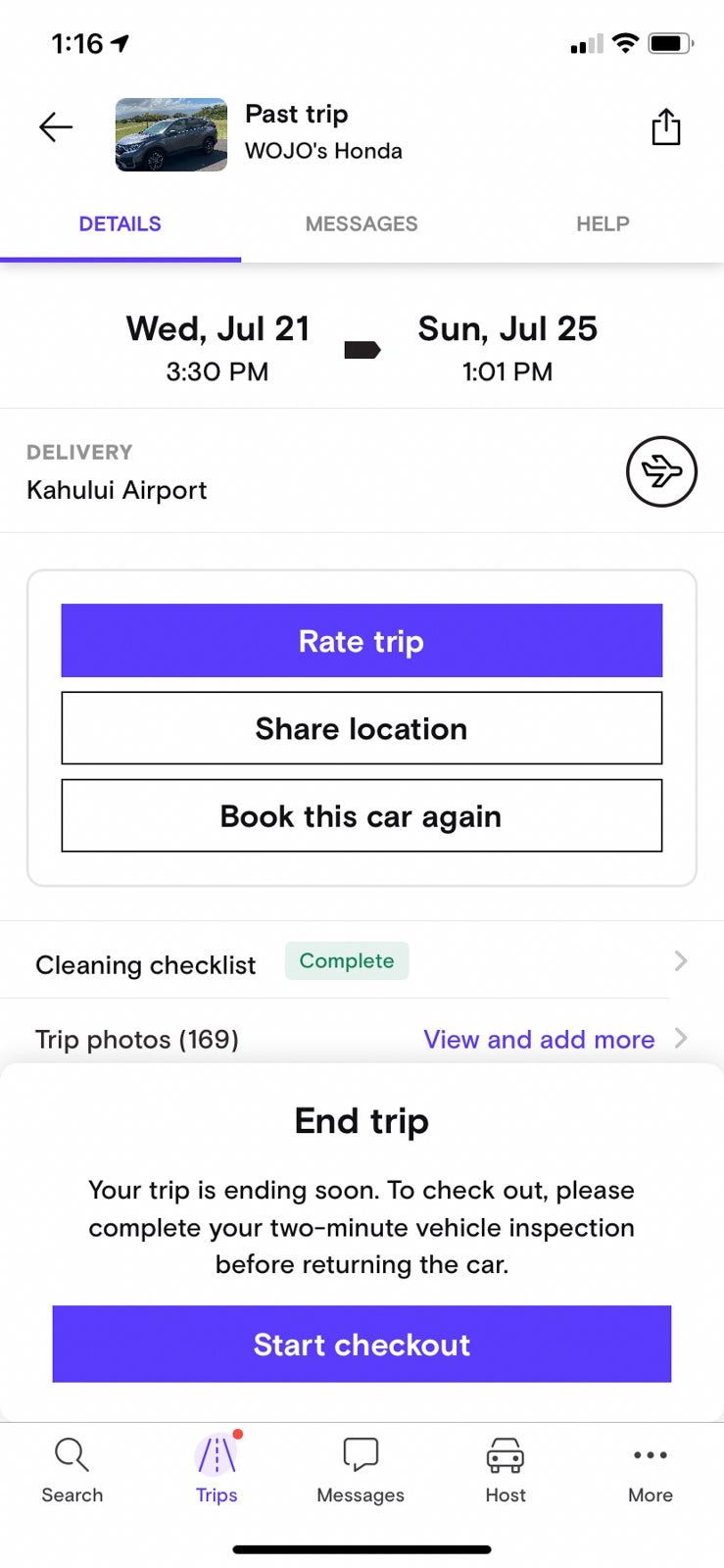Image resolution: width=724 pixels, height=1568 pixels.
Task: Switch to the Help tab
Action: (x=602, y=224)
